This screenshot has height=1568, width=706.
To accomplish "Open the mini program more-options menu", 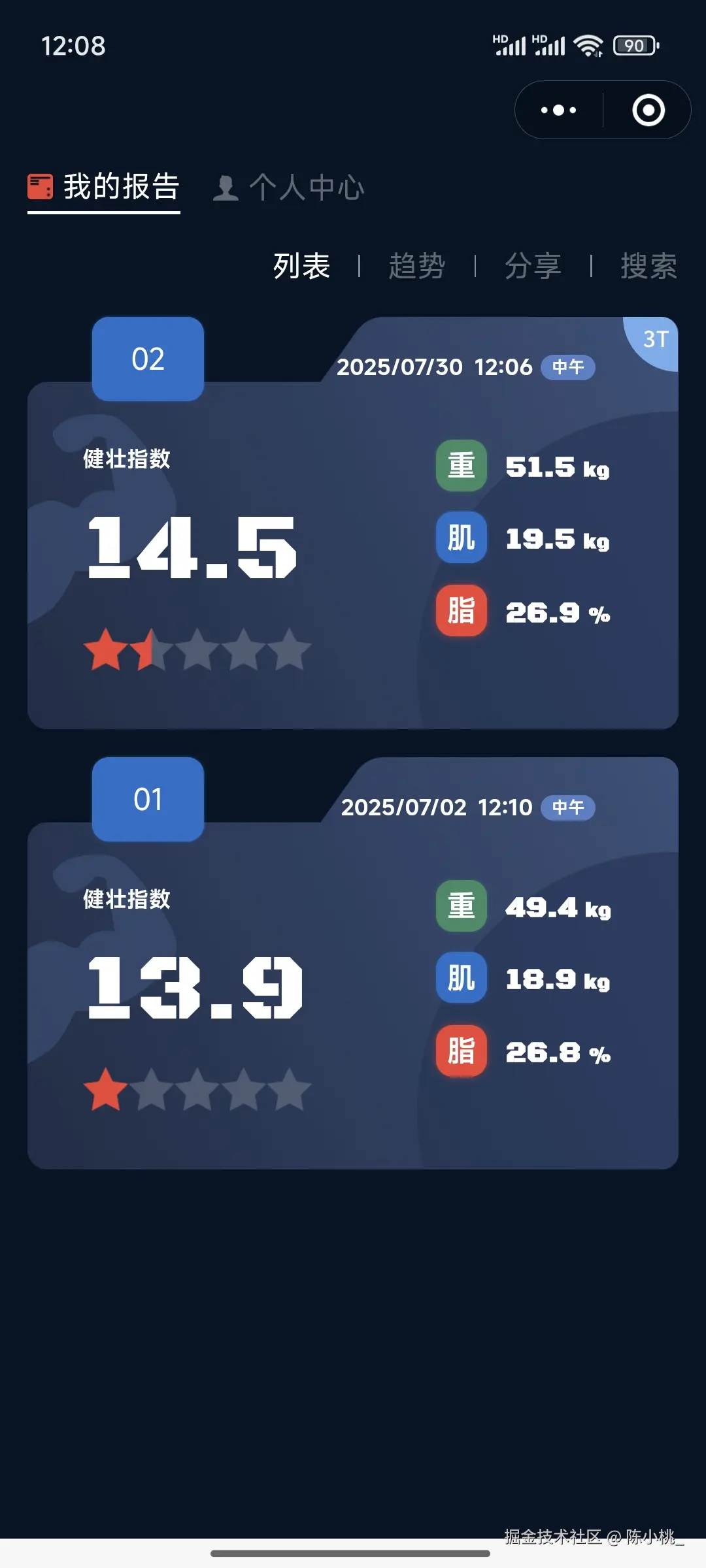I will click(x=559, y=110).
